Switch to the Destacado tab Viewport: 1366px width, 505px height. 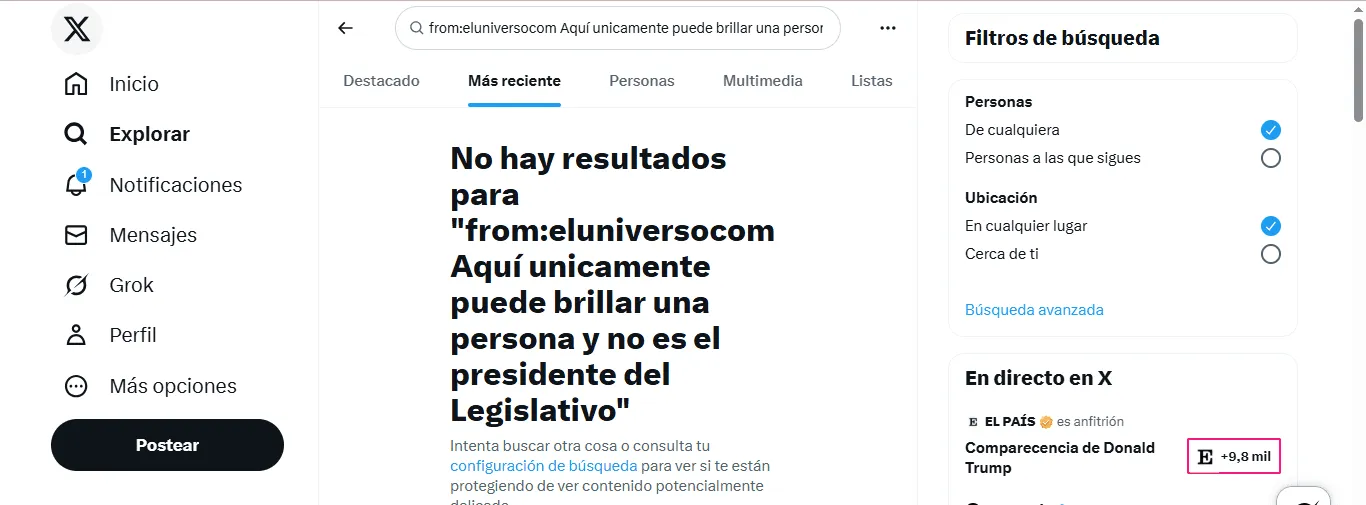click(x=381, y=81)
